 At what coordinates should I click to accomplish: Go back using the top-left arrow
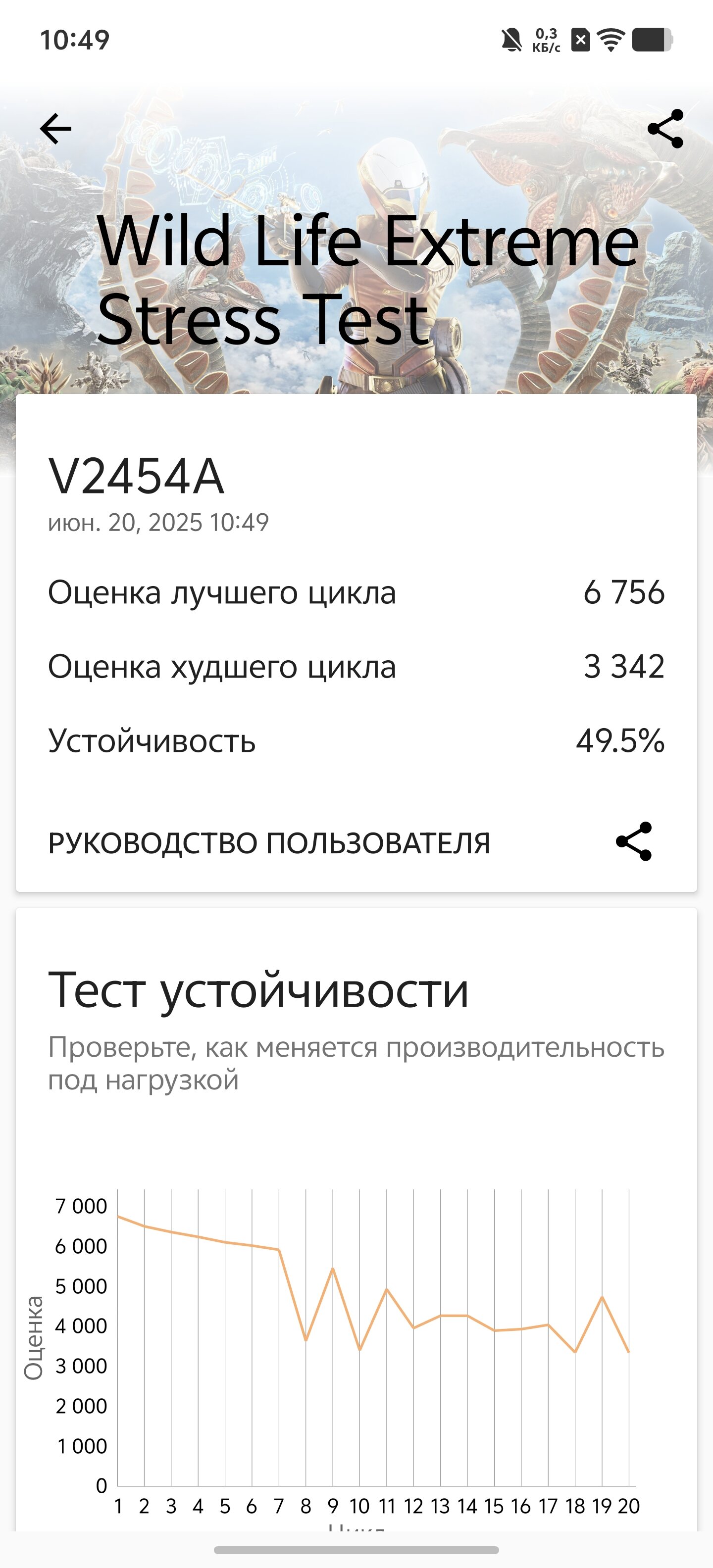pyautogui.click(x=55, y=128)
